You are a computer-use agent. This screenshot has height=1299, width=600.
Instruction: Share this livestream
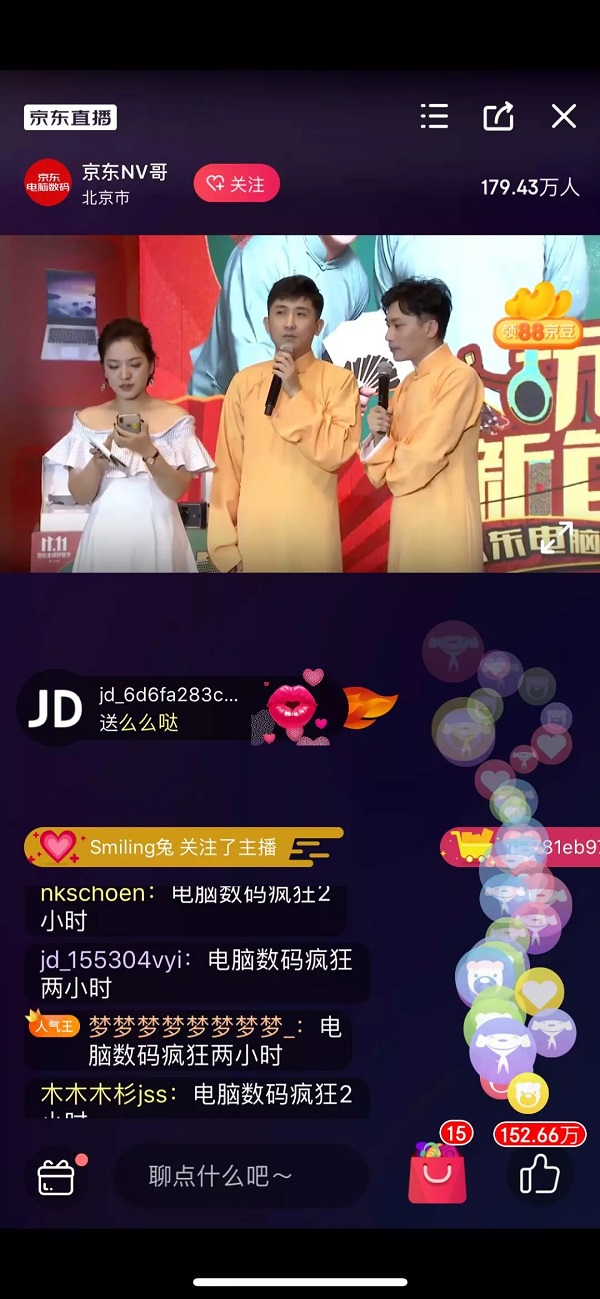498,117
